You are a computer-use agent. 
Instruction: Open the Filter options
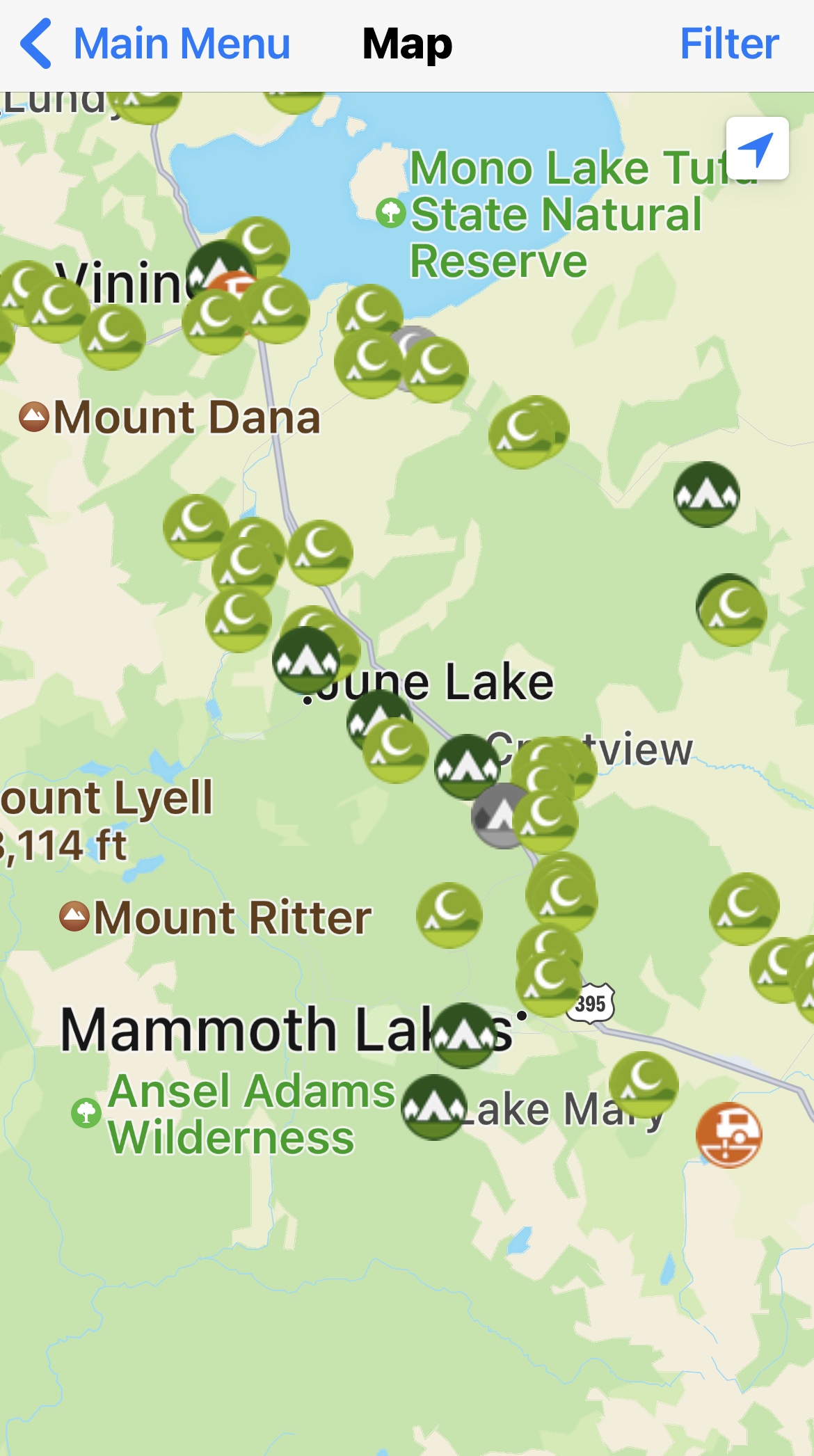pos(728,45)
